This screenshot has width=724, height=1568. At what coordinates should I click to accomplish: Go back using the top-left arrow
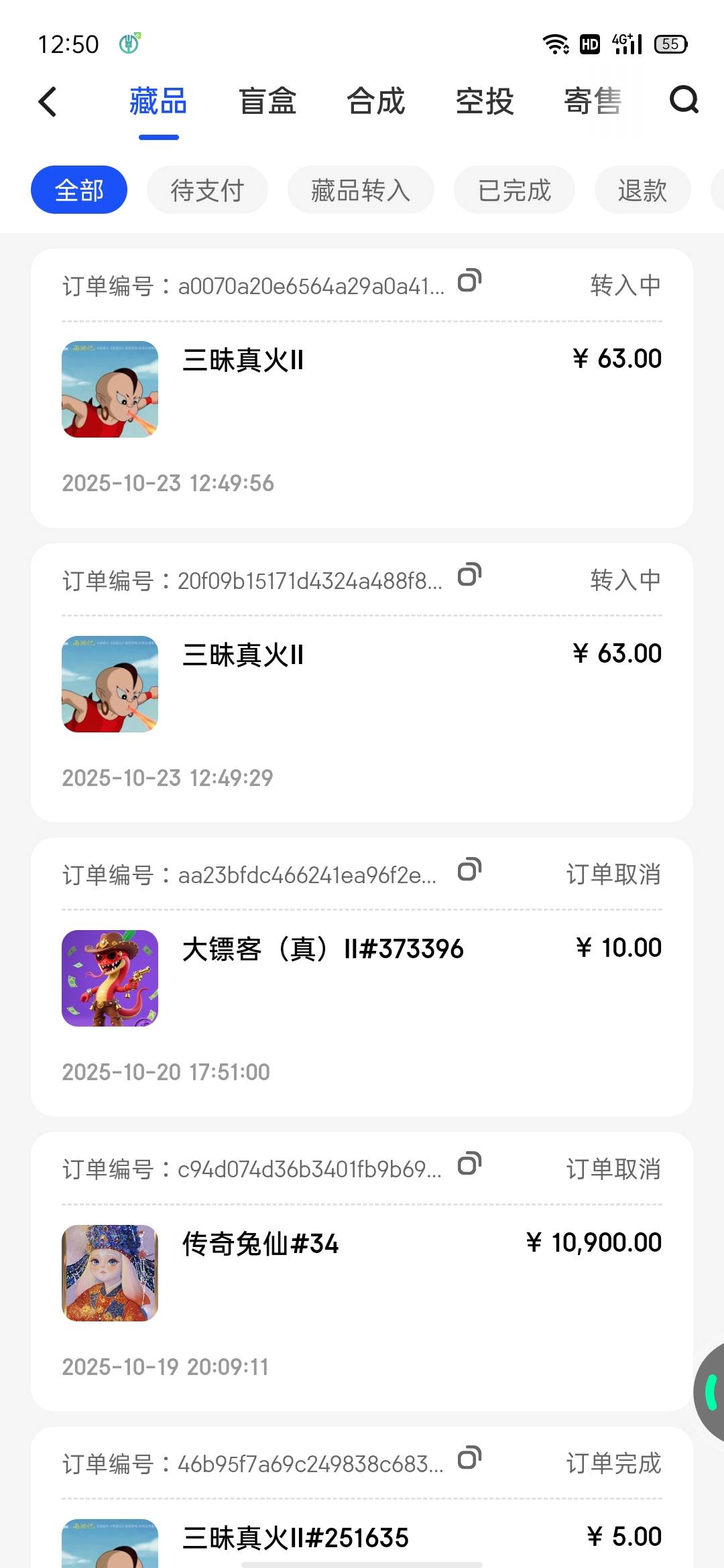(x=48, y=102)
